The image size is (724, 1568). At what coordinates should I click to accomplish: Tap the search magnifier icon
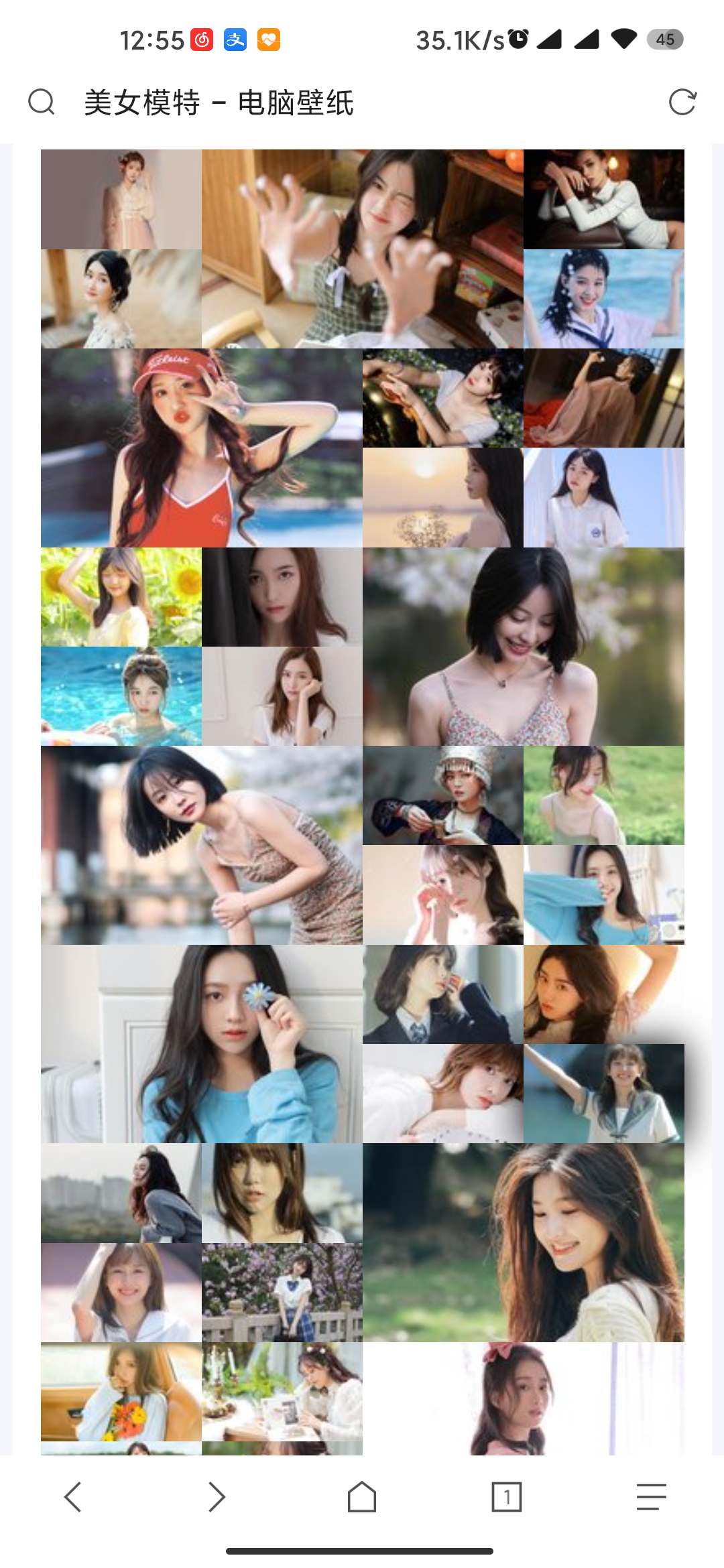pos(41,103)
